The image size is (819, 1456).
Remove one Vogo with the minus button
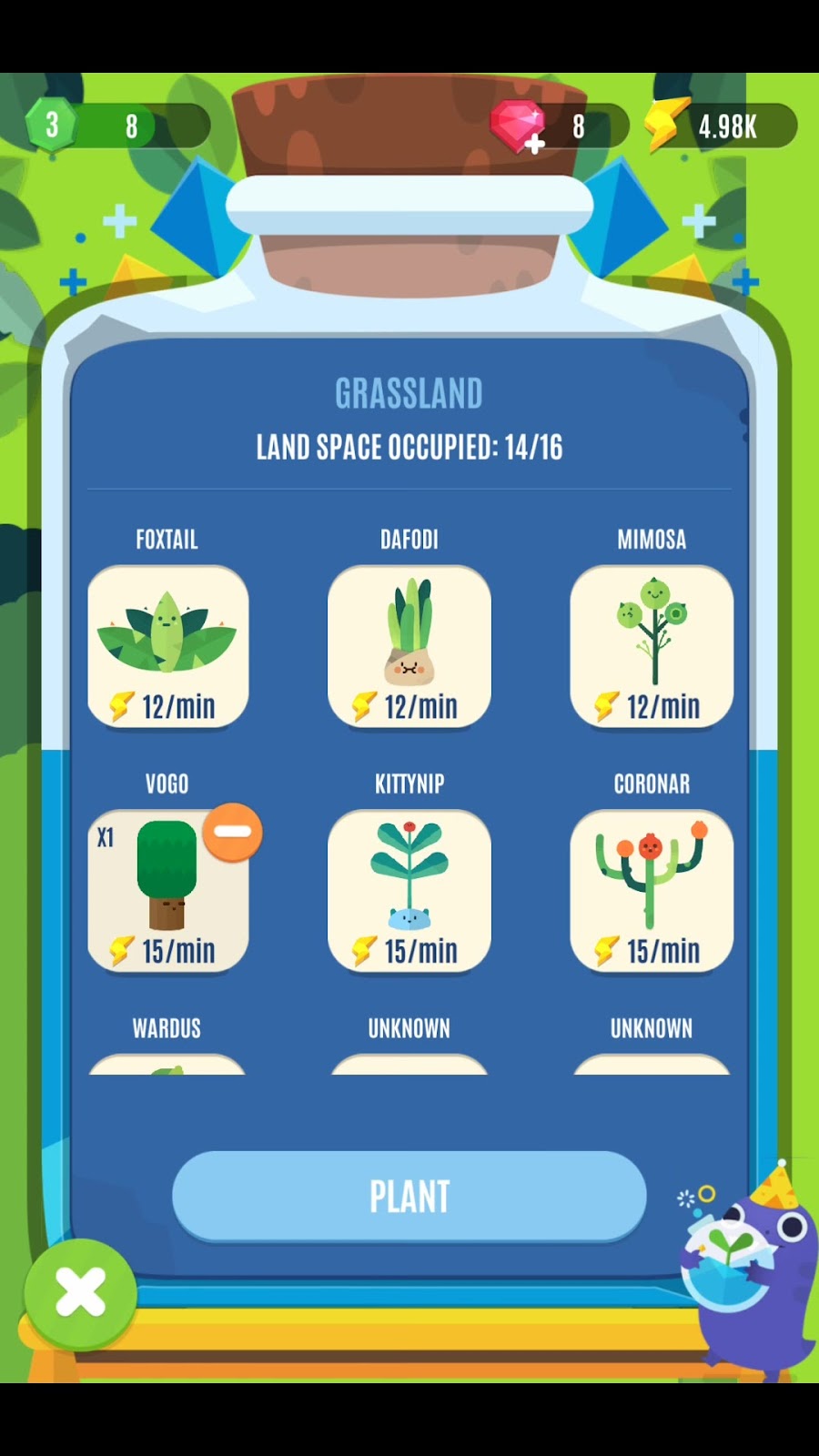232,832
